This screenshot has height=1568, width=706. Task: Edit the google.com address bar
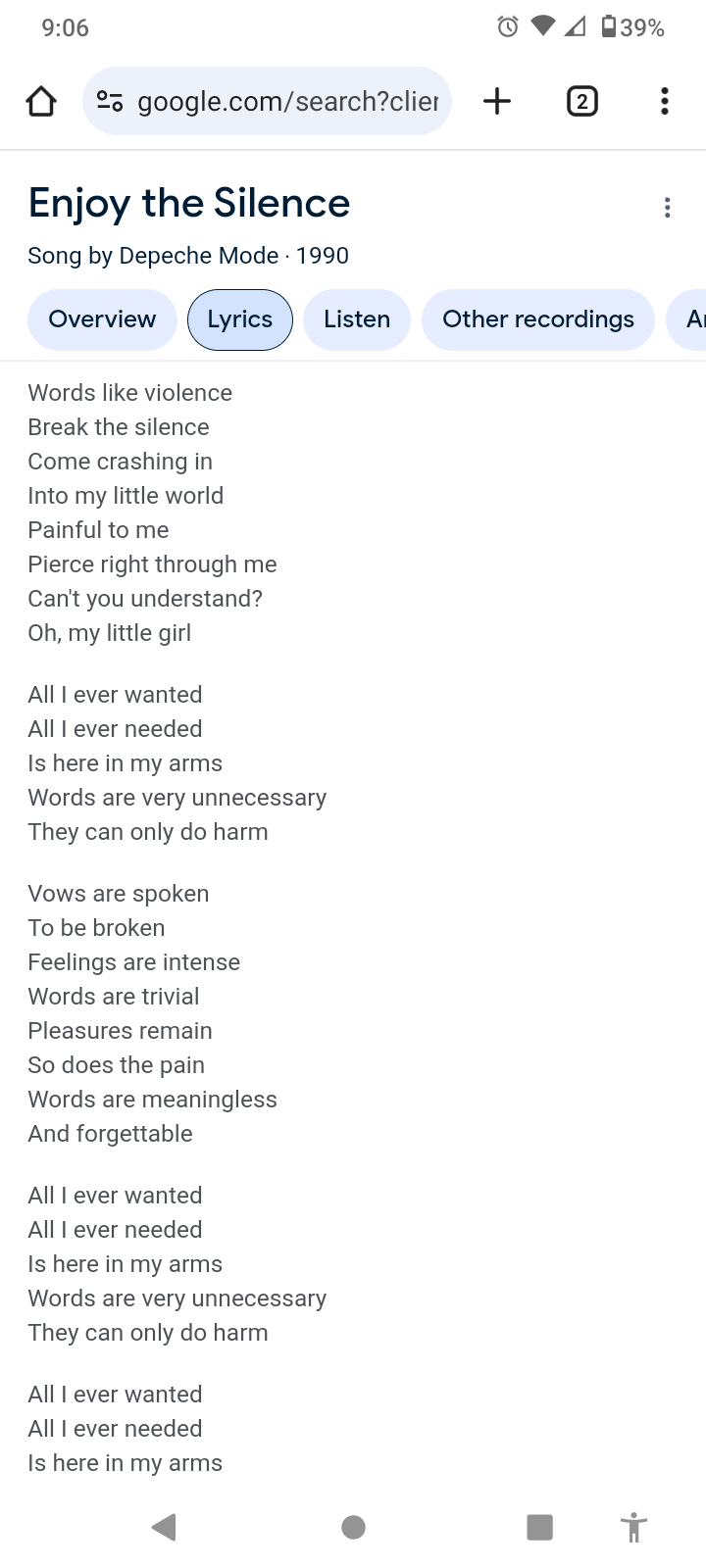pos(284,101)
